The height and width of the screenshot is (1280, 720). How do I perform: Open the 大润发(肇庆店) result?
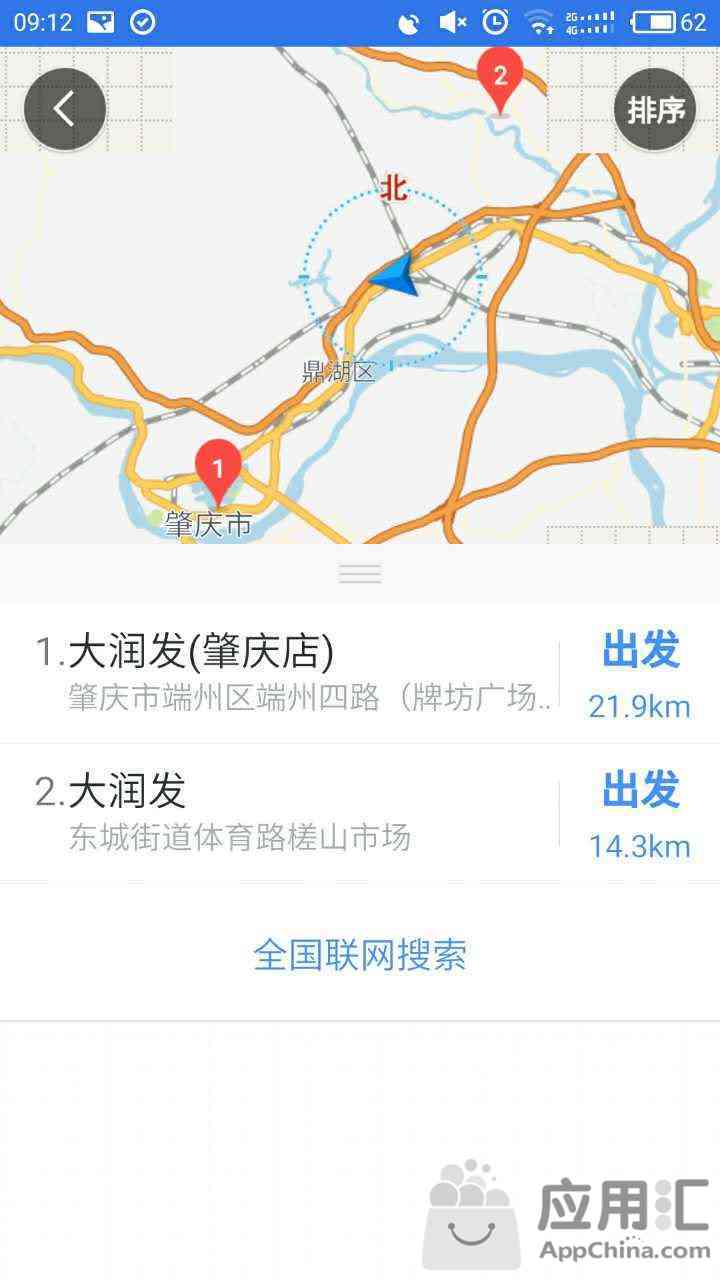pos(280,673)
